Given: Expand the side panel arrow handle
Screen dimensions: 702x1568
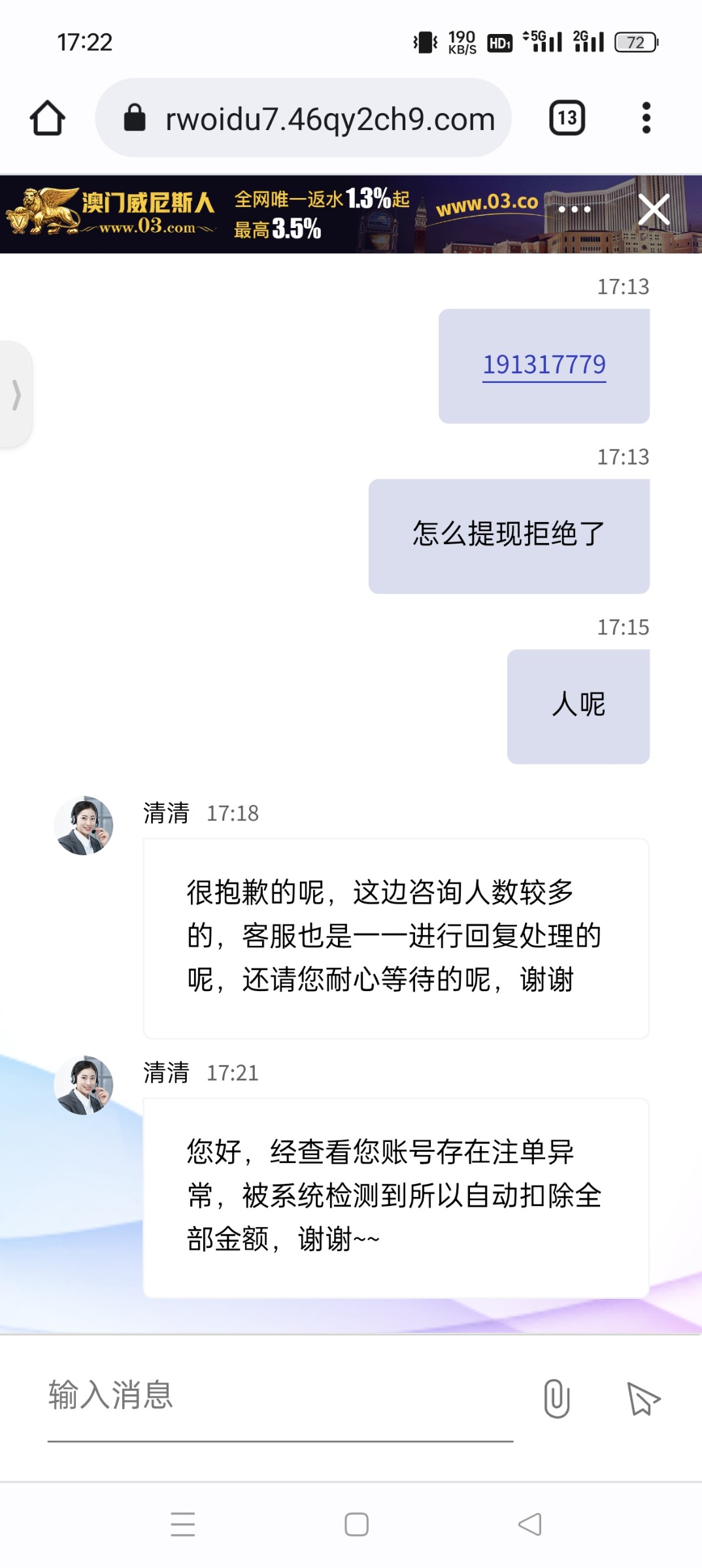Looking at the screenshot, I should pos(16,395).
